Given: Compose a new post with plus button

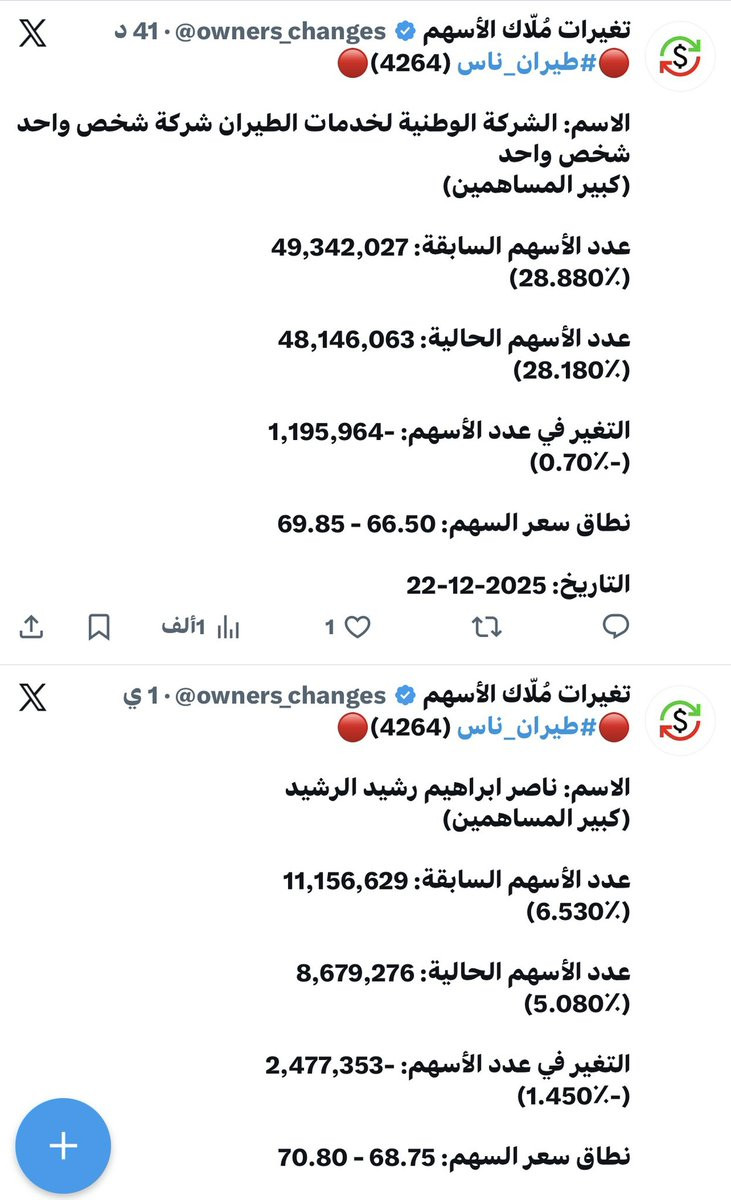Looking at the screenshot, I should (x=63, y=1145).
